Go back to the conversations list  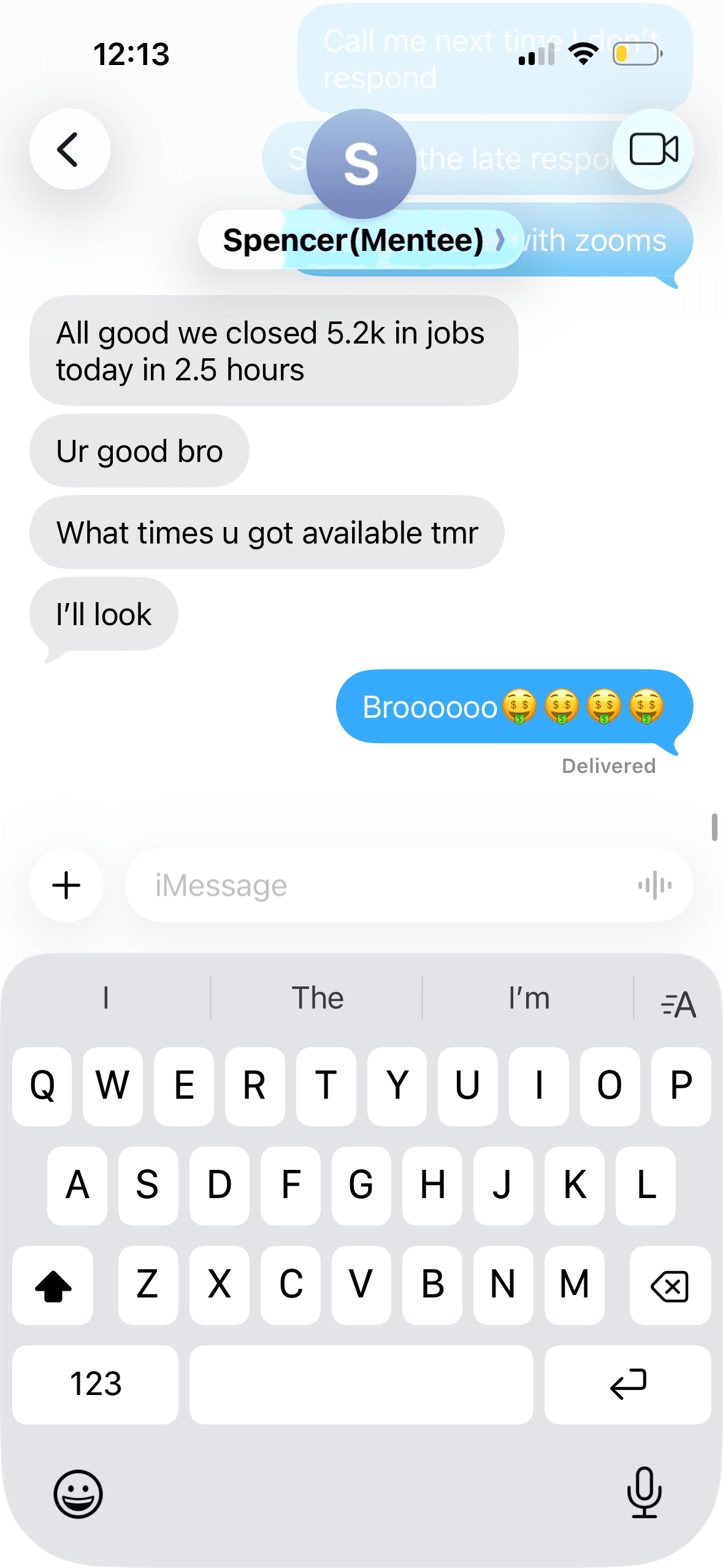point(69,149)
